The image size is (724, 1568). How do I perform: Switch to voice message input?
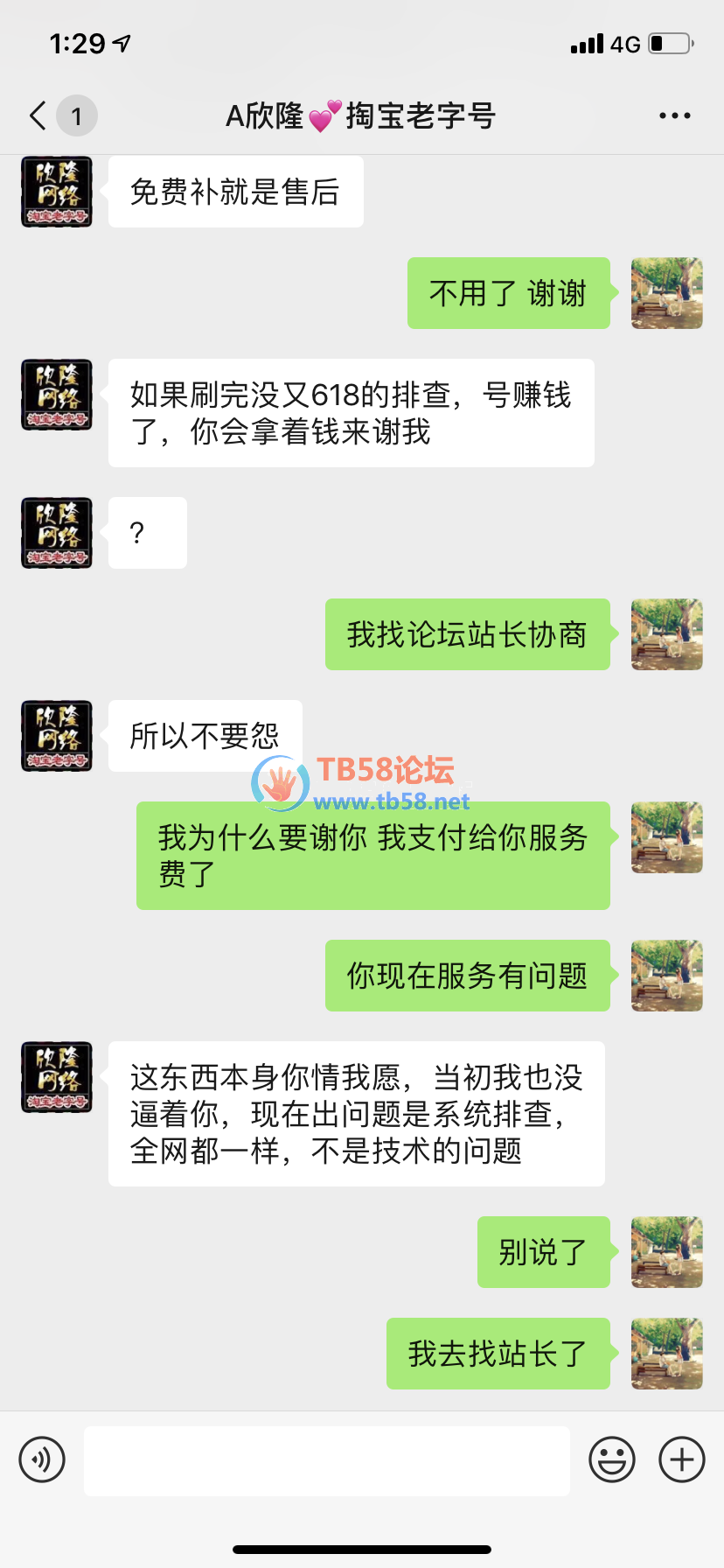tap(42, 1459)
